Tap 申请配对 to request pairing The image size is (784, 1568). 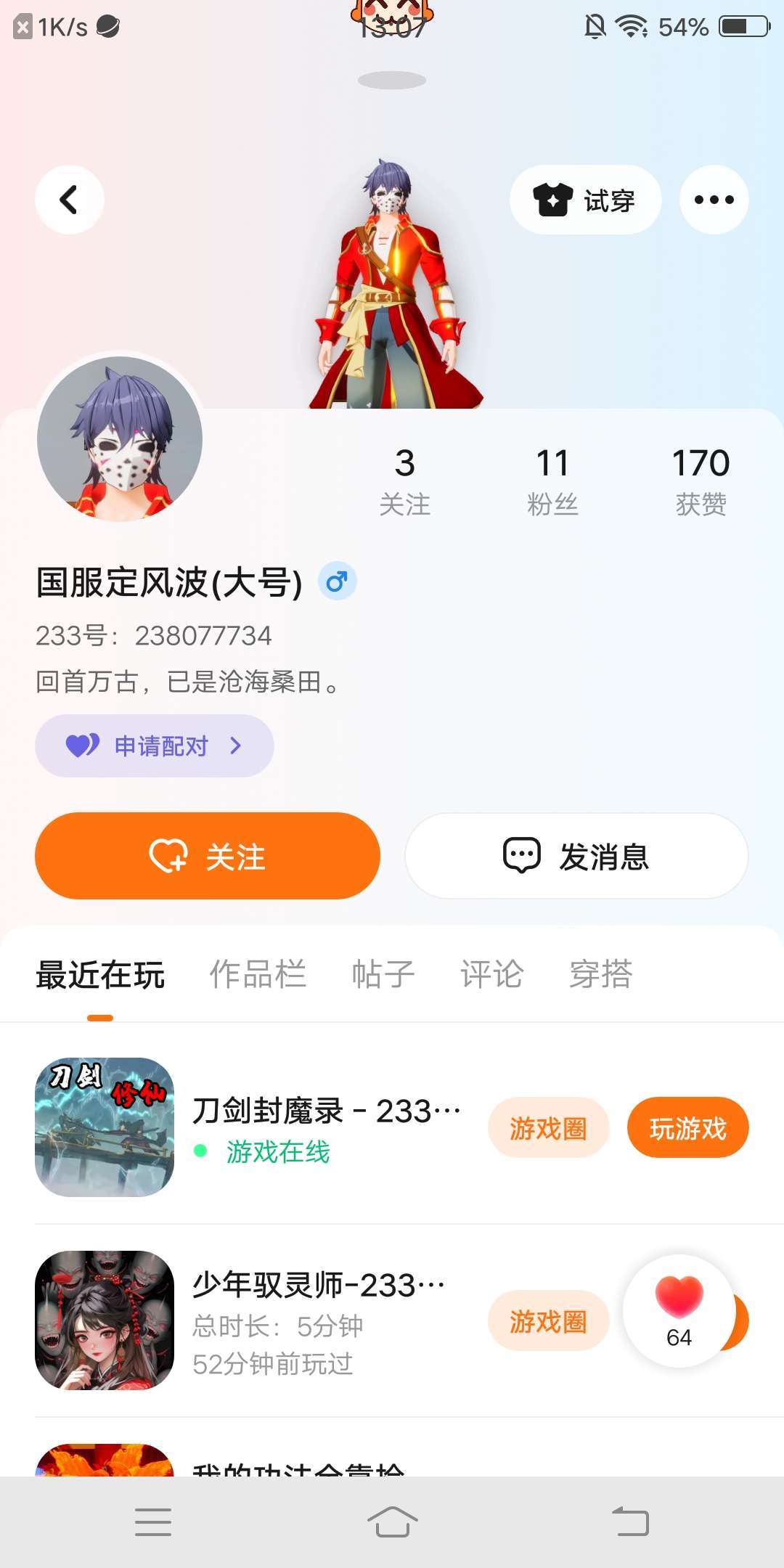155,746
